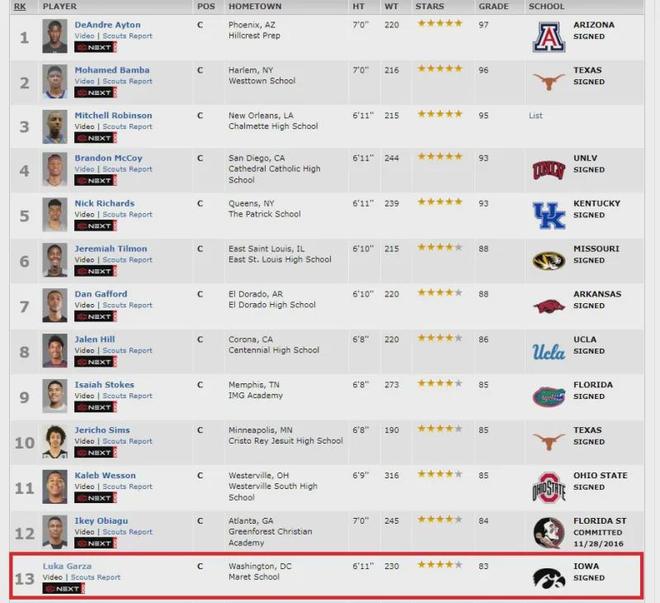
Task: View Mitchell Robinson's school List
Action: click(535, 116)
